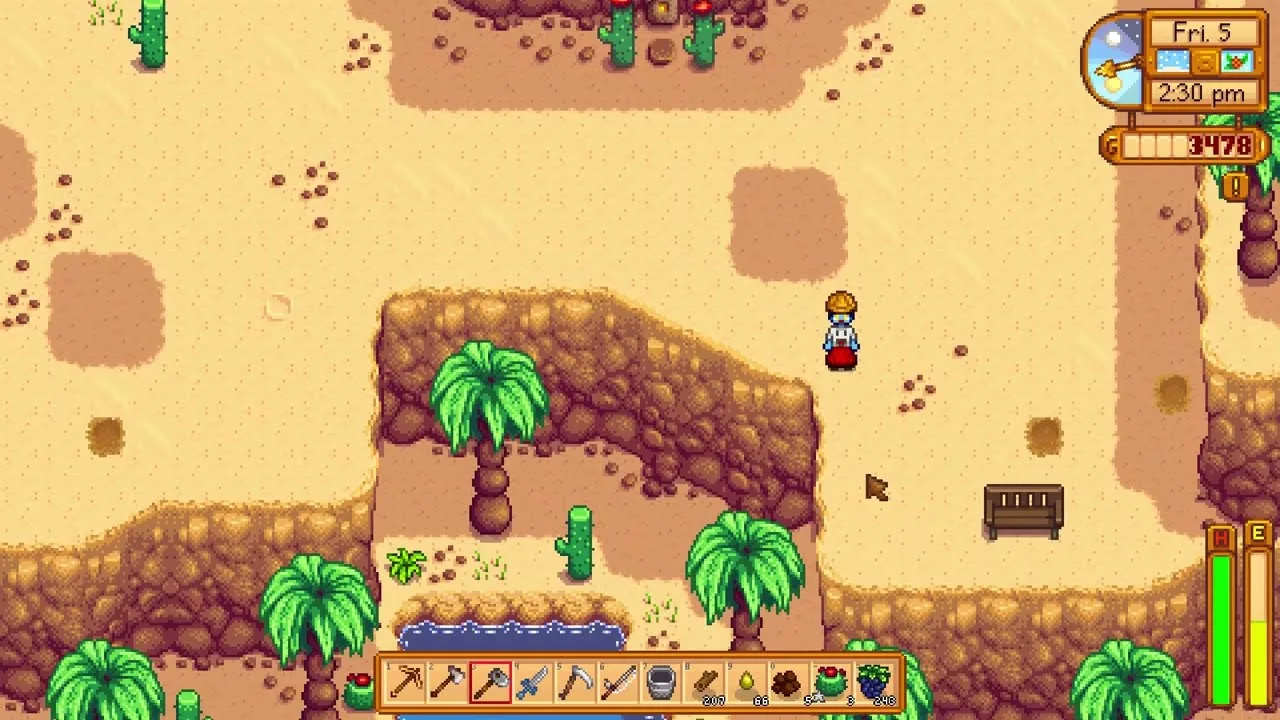
Task: Equip the scythe from the toolbar
Action: click(576, 684)
